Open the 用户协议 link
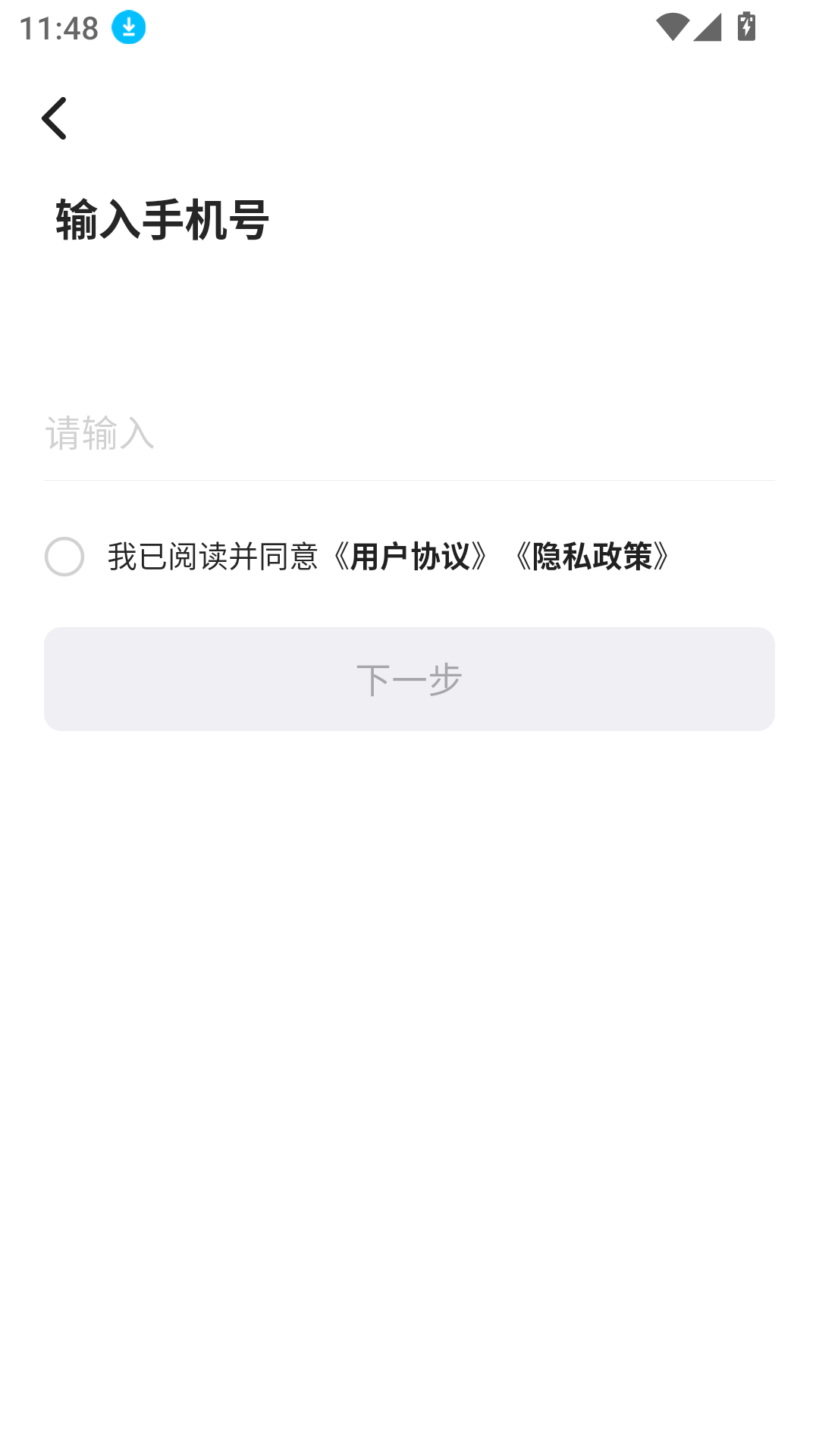Viewport: 819px width, 1456px height. coord(409,557)
